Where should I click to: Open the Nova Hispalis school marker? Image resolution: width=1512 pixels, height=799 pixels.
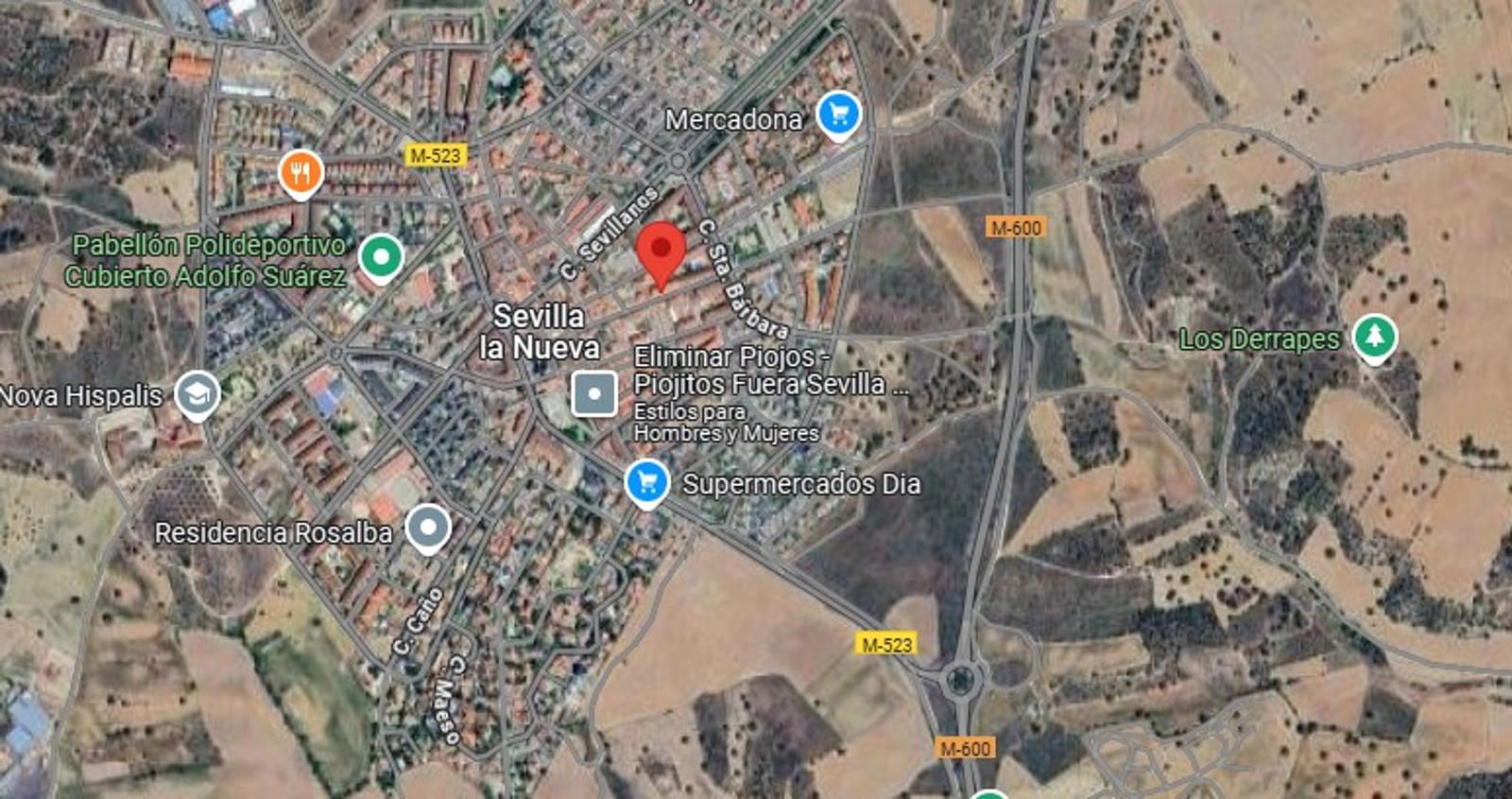click(198, 394)
